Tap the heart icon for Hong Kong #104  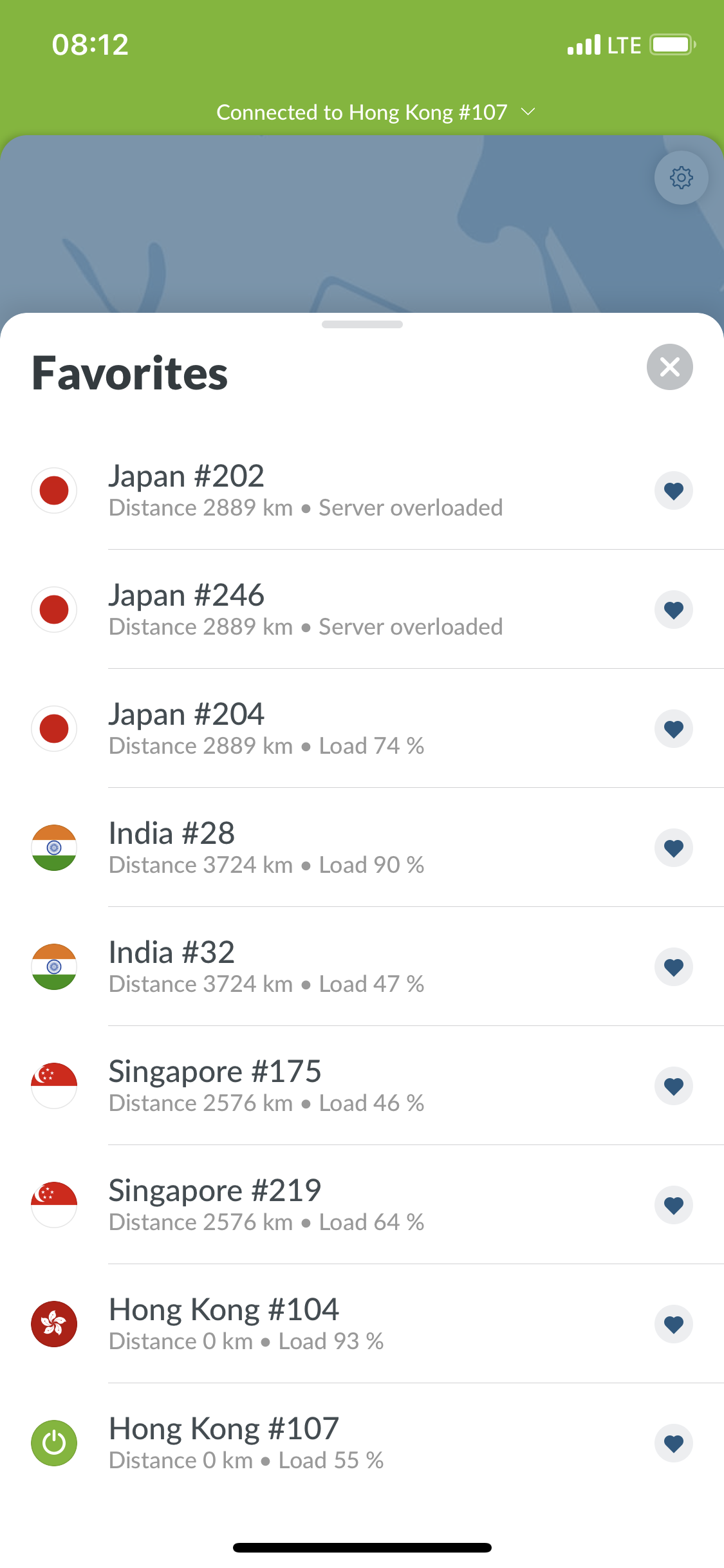(x=673, y=1324)
